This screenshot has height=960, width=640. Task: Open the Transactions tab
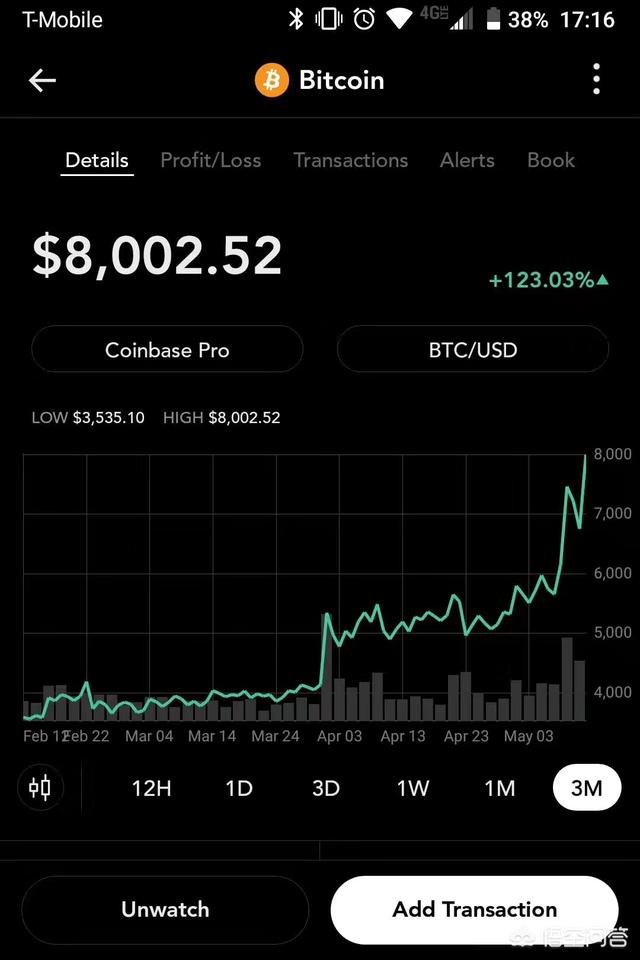(x=351, y=160)
